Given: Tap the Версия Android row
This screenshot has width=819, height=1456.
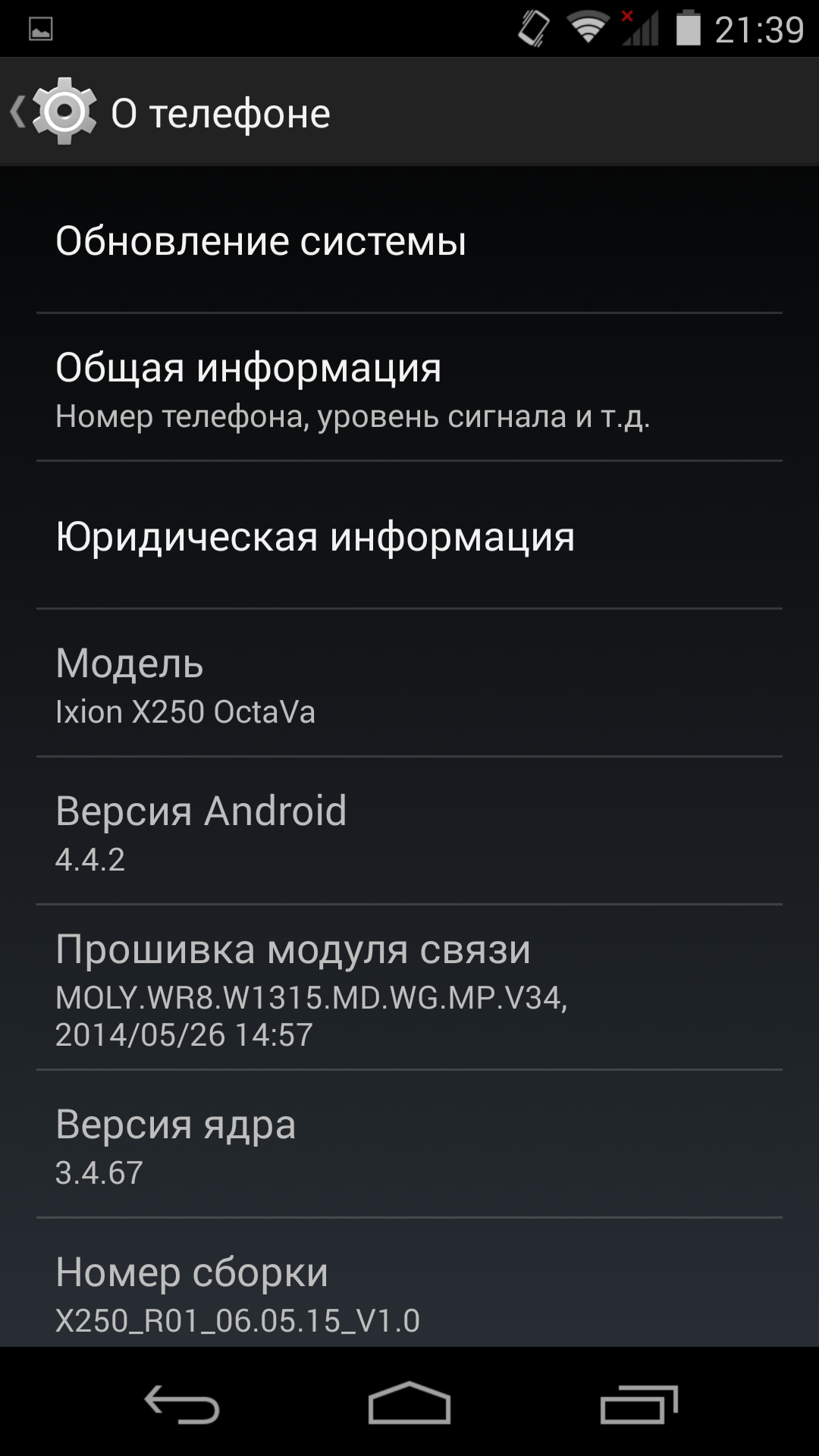Looking at the screenshot, I should point(409,832).
